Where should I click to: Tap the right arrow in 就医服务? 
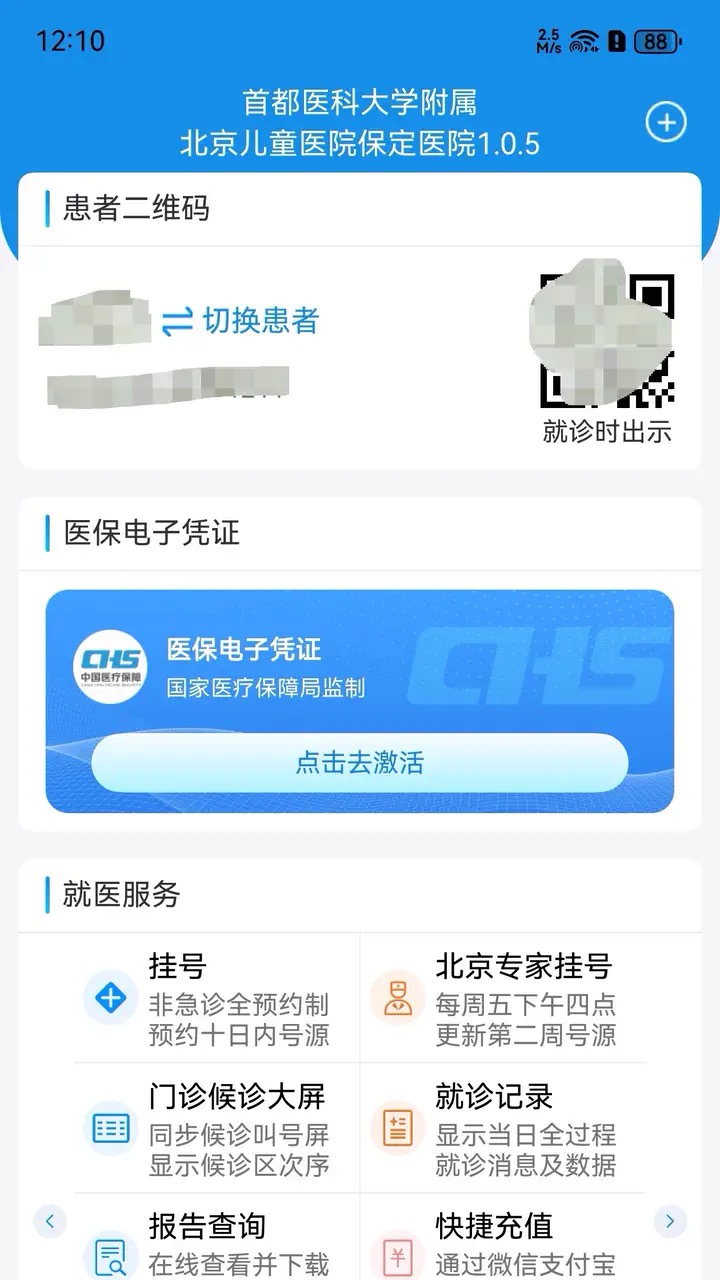tap(670, 1221)
